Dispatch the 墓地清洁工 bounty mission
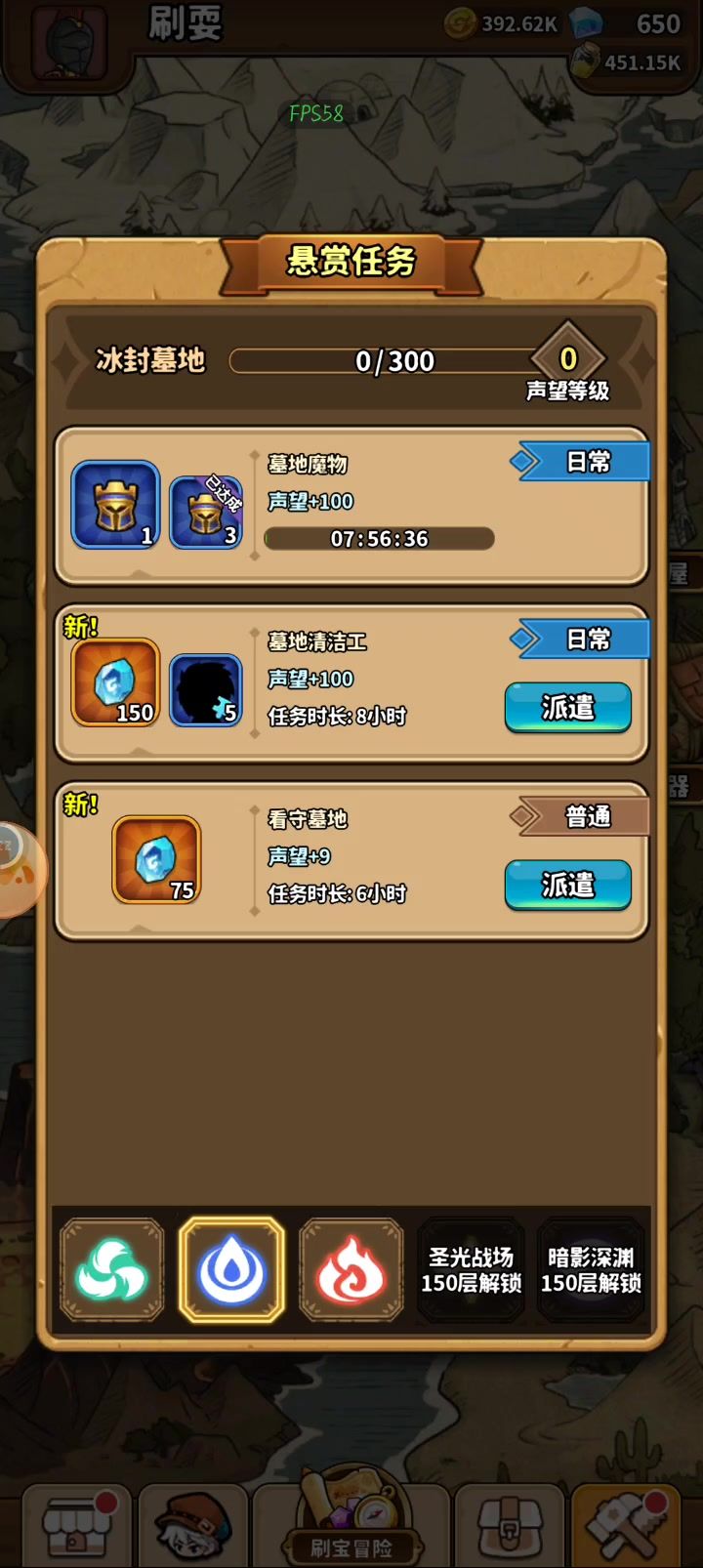Viewport: 703px width, 1568px height. click(x=567, y=707)
